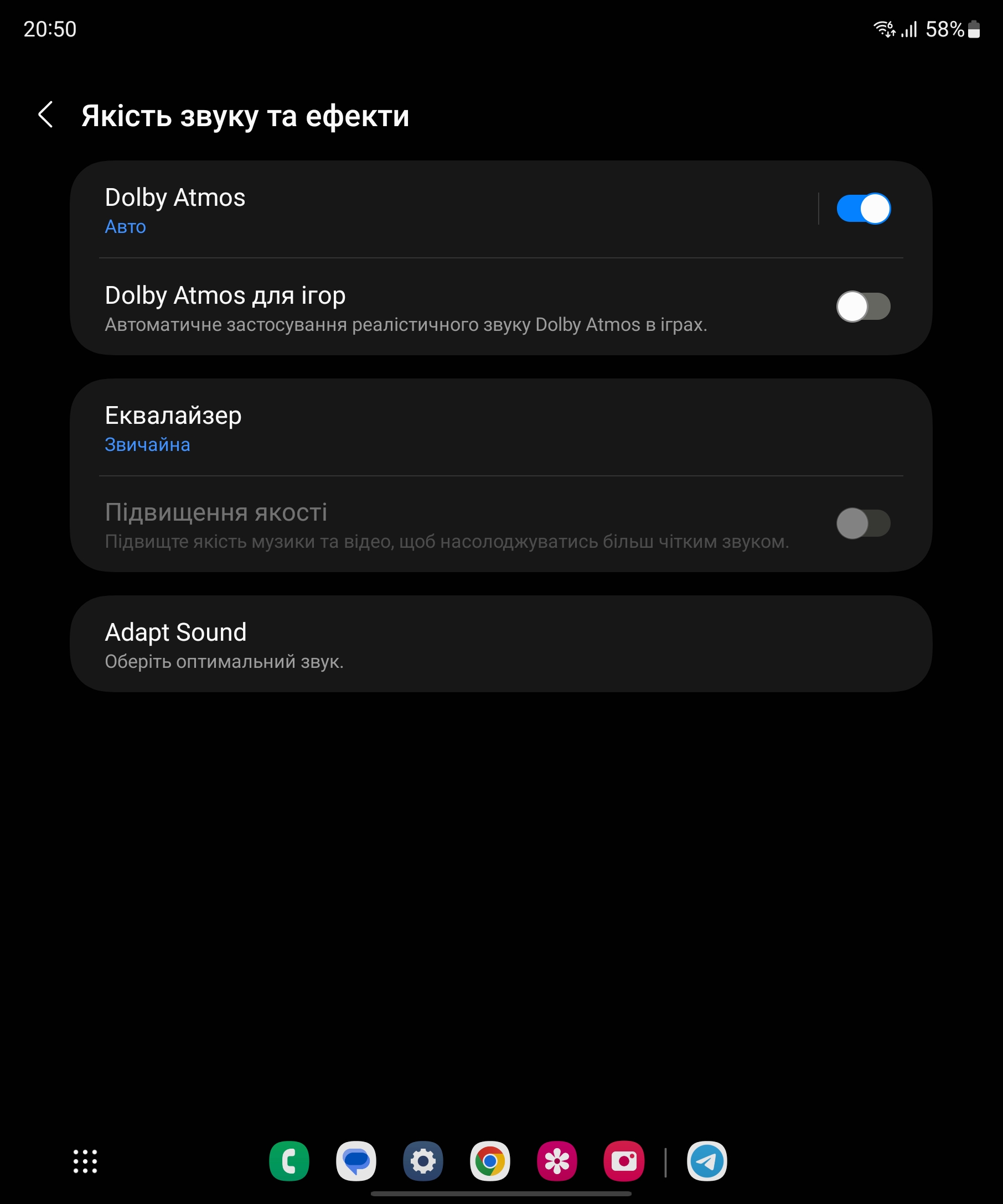Go back from sound quality settings

(46, 115)
